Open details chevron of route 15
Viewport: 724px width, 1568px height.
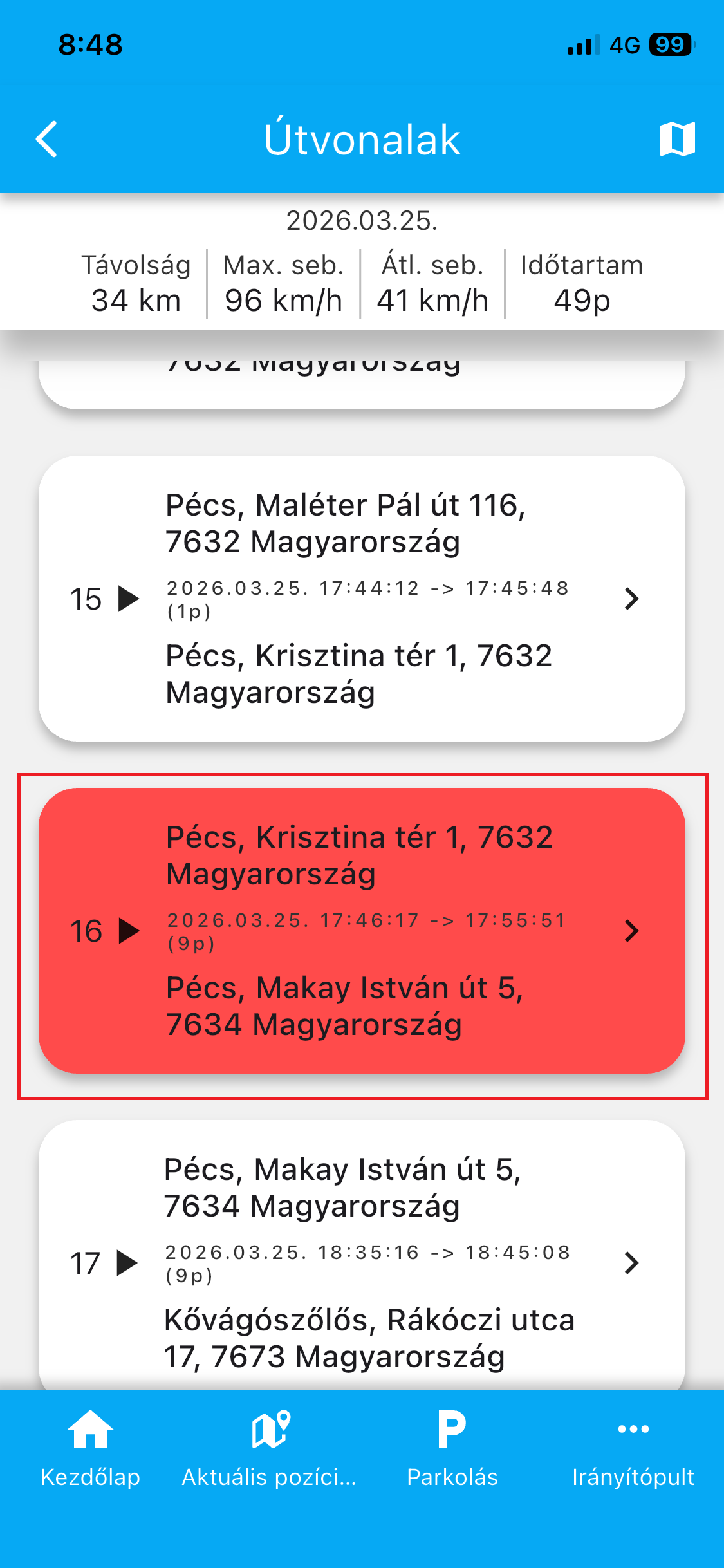click(631, 599)
